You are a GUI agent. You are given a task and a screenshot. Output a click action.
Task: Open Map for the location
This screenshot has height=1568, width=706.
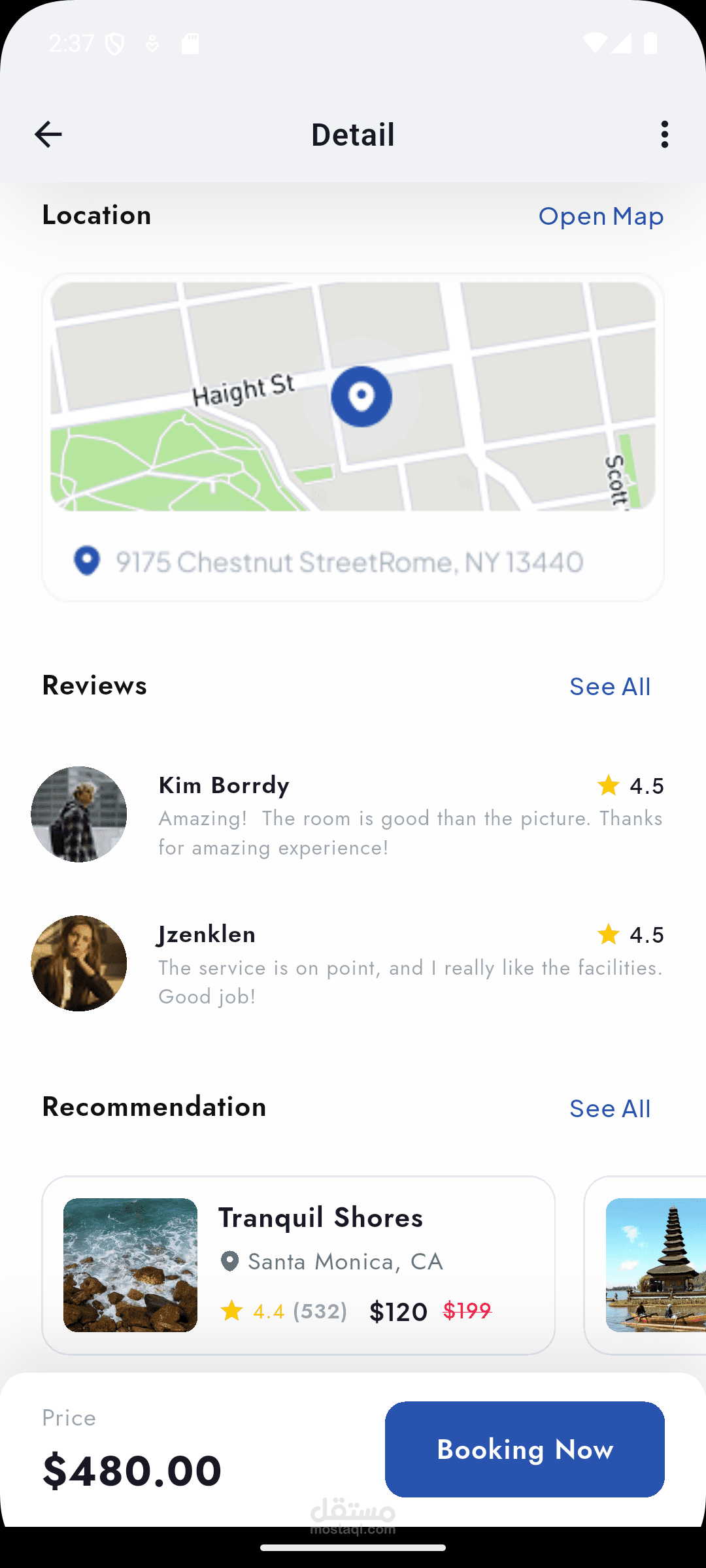coord(601,216)
